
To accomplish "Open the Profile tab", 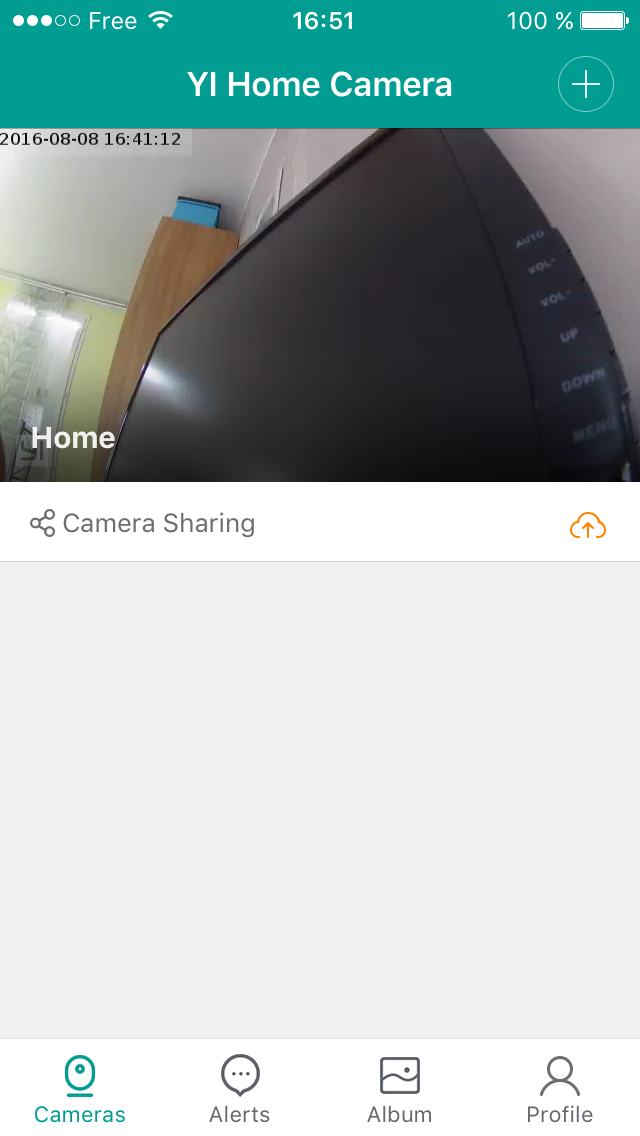I will [x=560, y=1089].
